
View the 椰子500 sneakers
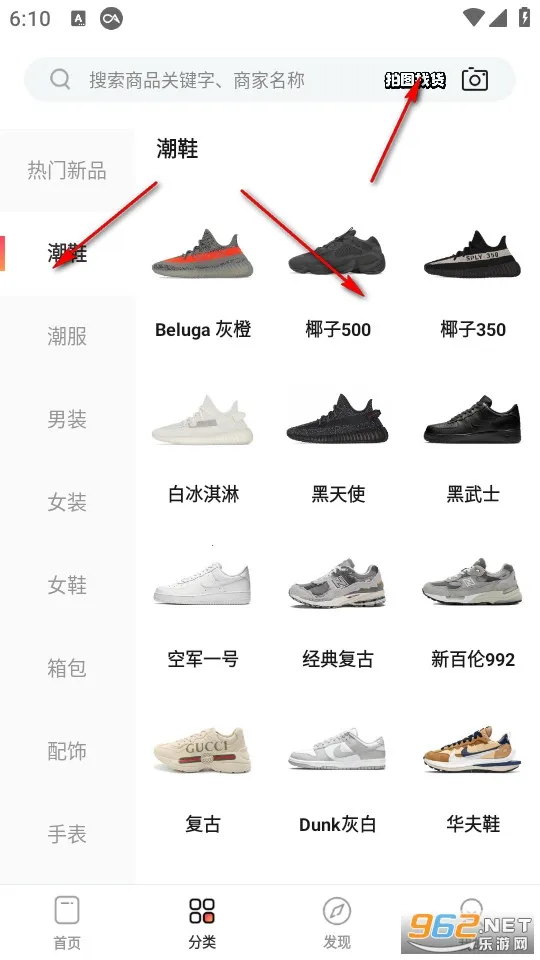tap(337, 282)
